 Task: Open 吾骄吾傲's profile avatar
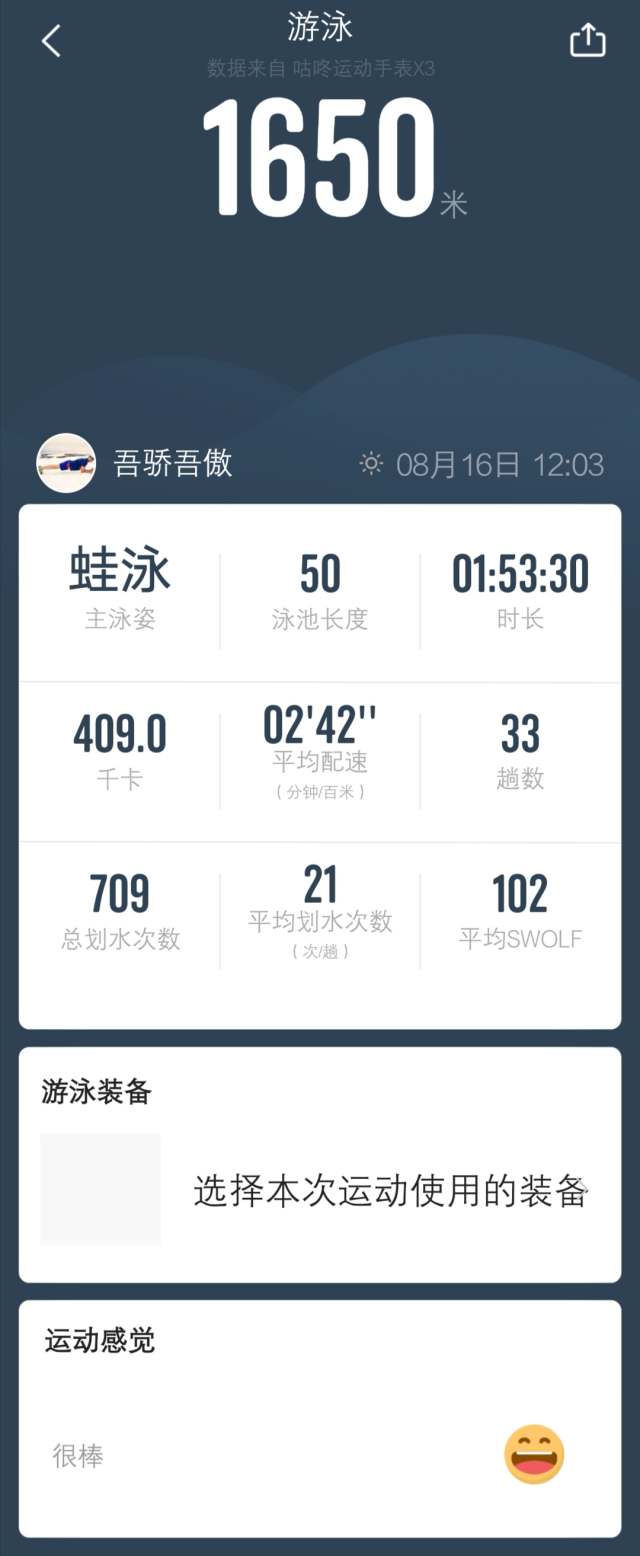pyautogui.click(x=66, y=463)
